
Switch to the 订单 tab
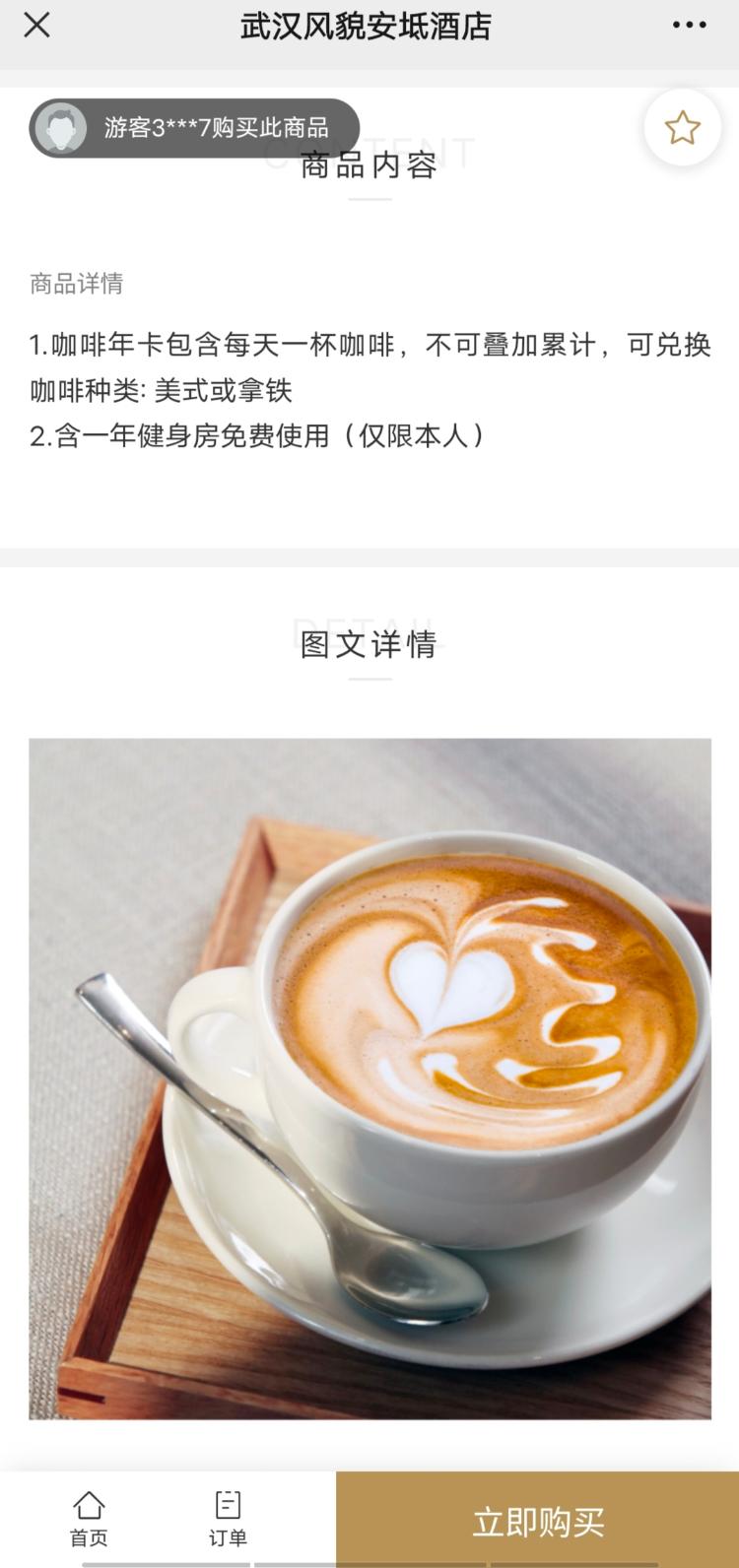click(x=229, y=1517)
